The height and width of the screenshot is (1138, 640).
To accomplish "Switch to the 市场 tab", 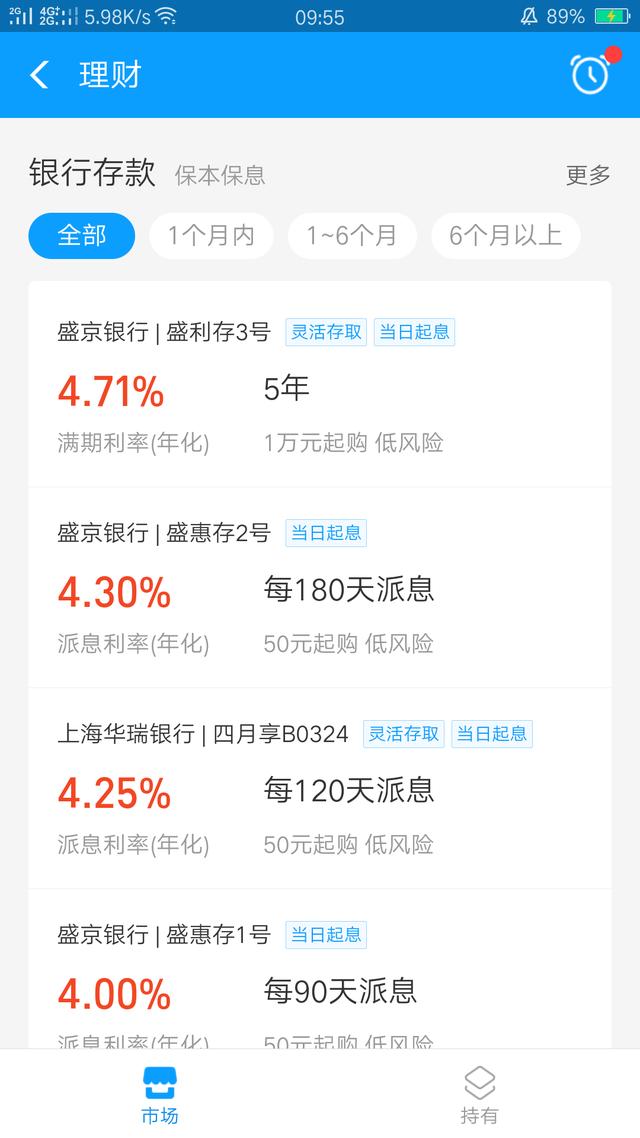I will point(160,1094).
